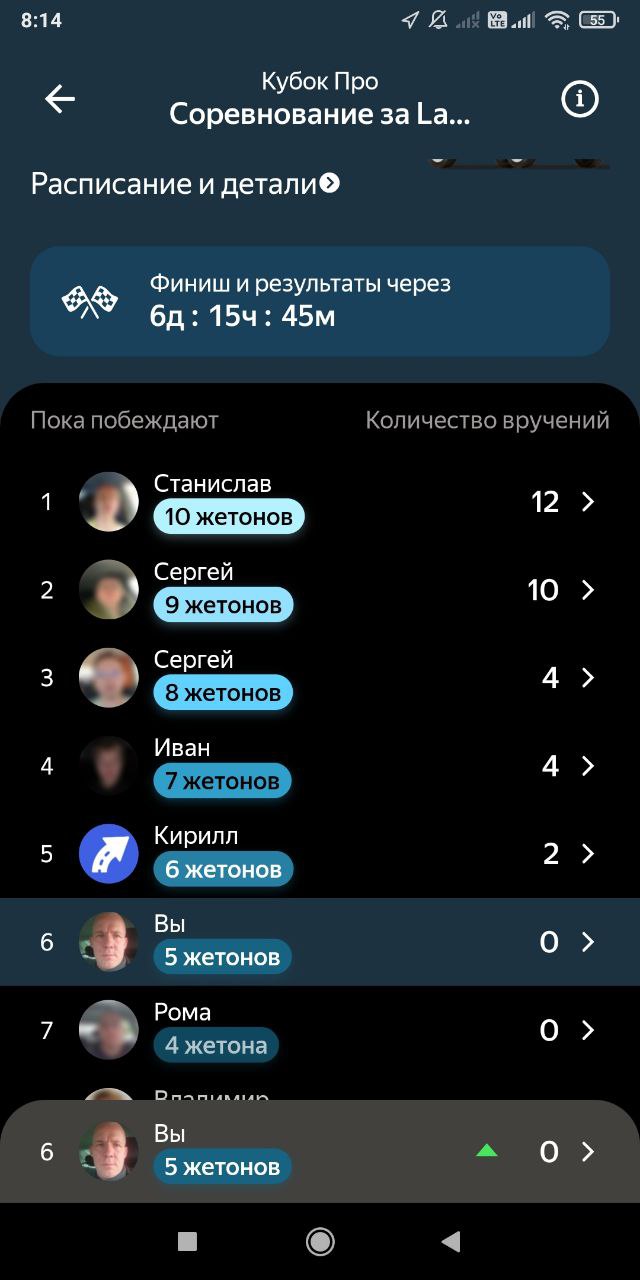
Task: Open Иван's leaderboard entry
Action: click(320, 766)
